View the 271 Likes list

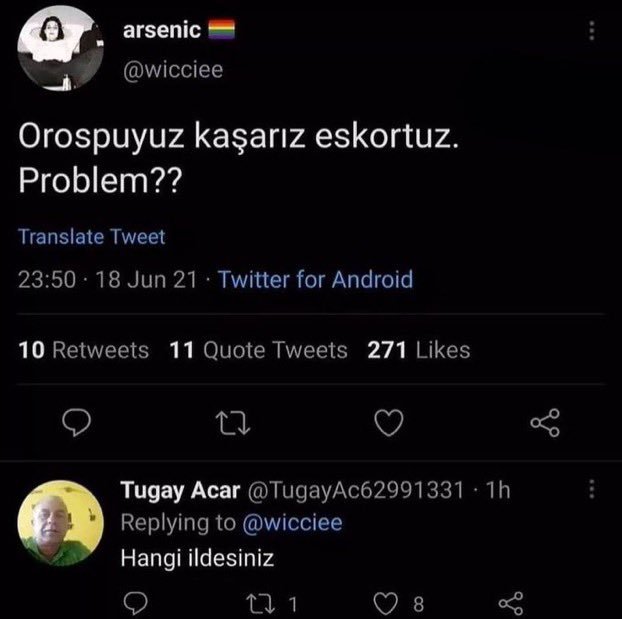(419, 350)
